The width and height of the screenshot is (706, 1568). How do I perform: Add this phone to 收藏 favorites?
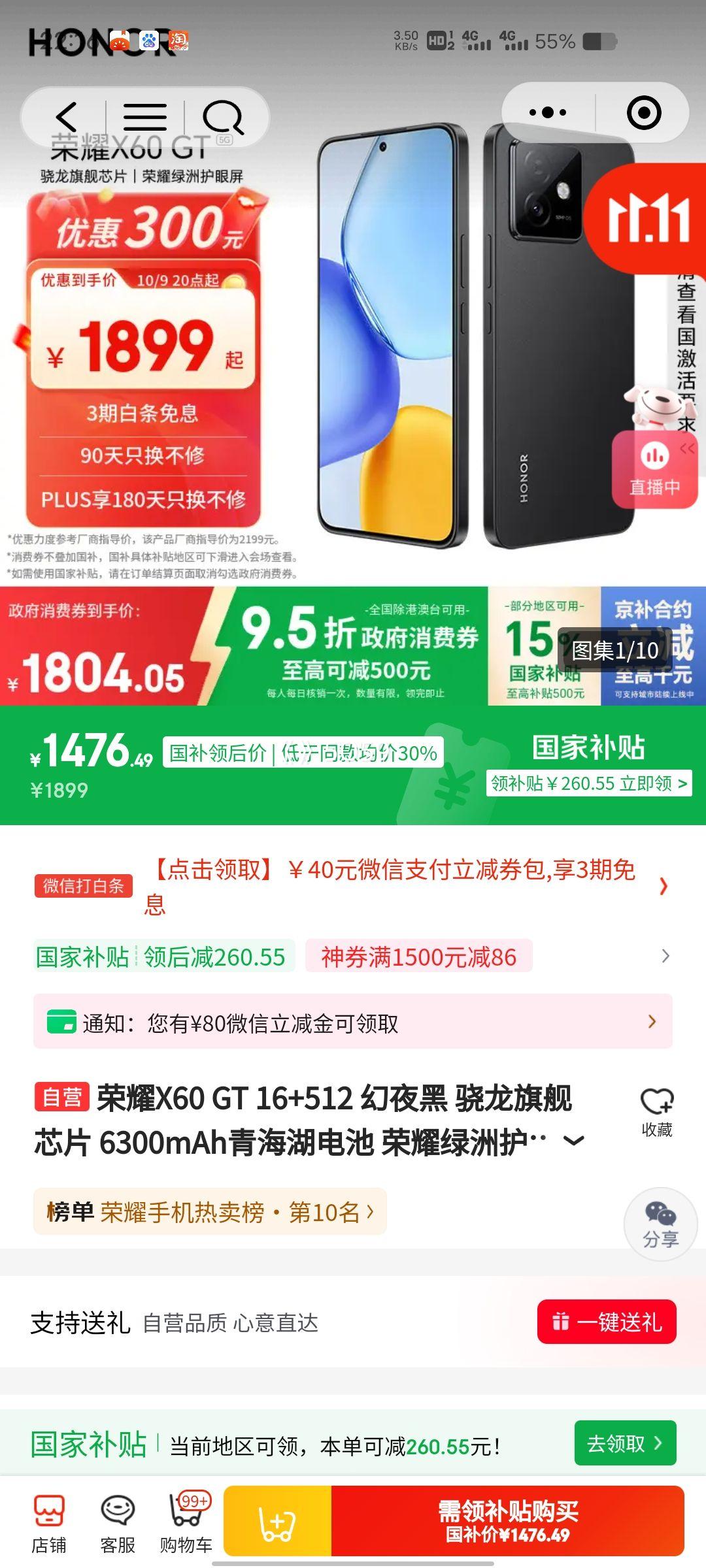pos(656,1112)
